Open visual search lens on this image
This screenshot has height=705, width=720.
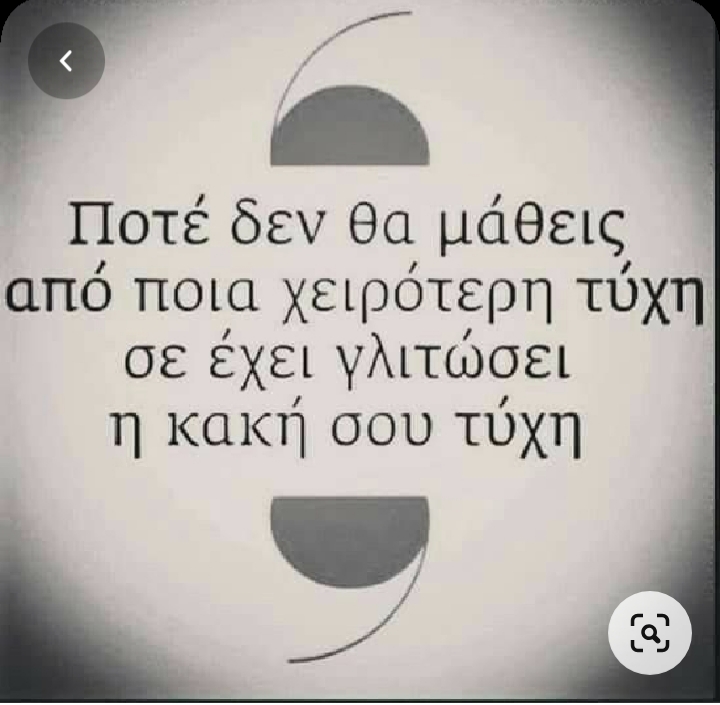650,632
